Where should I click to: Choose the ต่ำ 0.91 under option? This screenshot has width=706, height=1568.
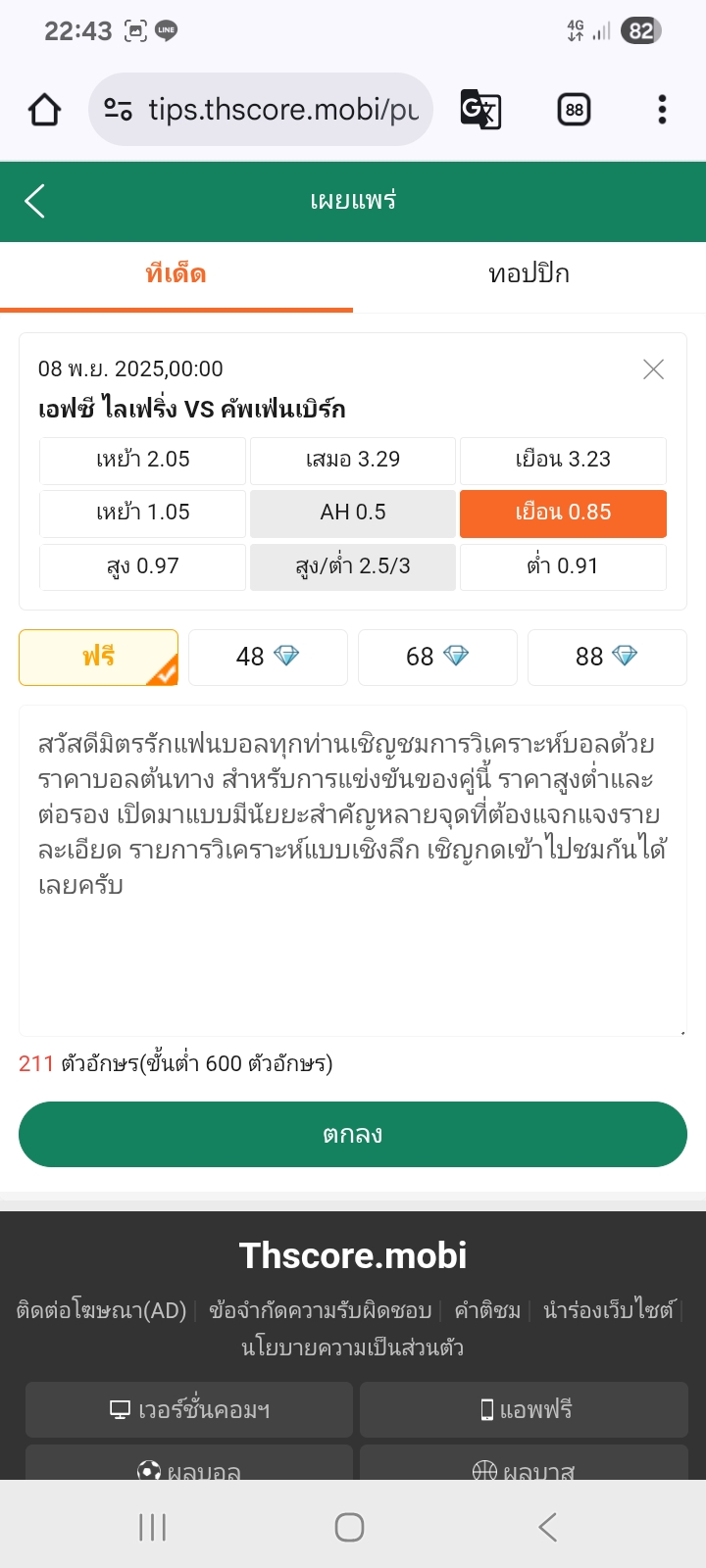(x=563, y=566)
